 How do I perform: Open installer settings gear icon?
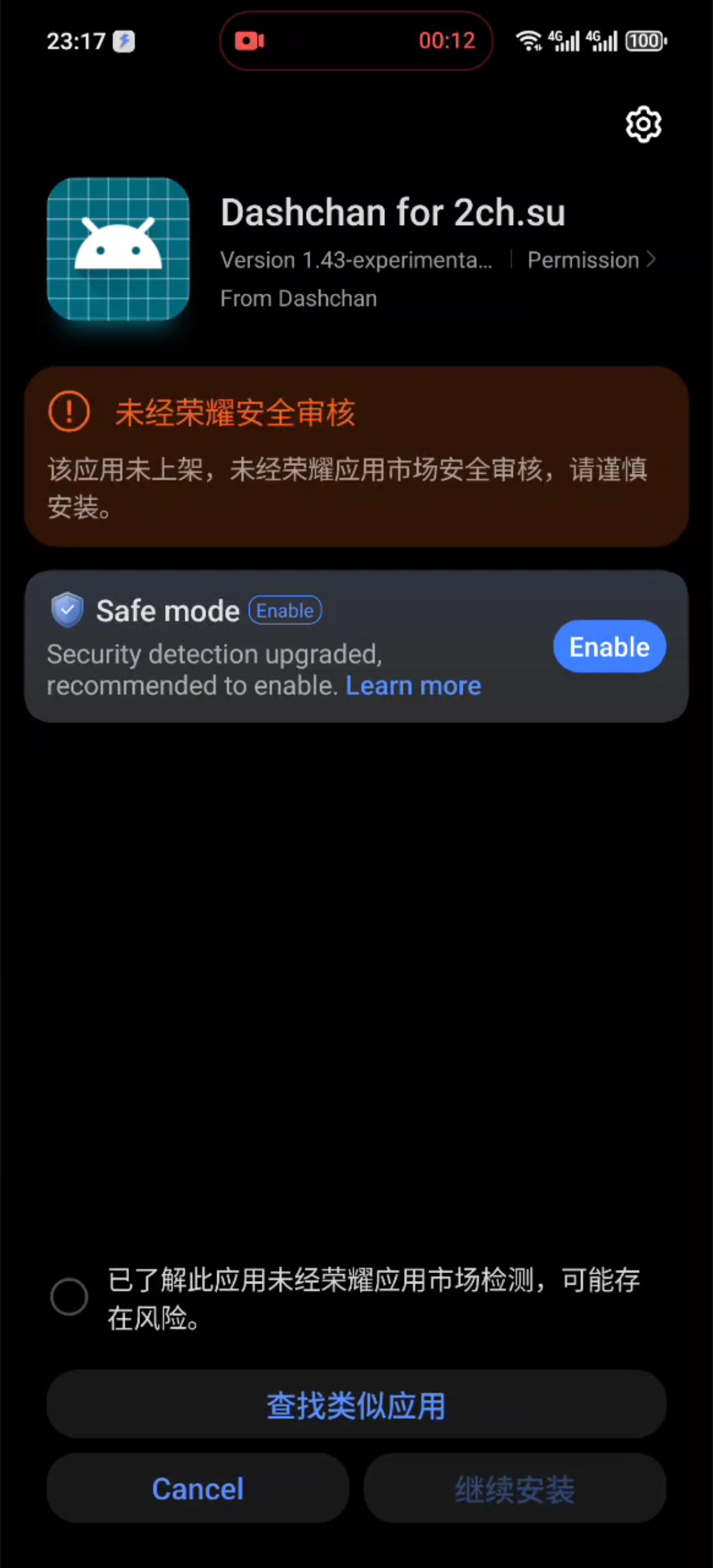643,124
